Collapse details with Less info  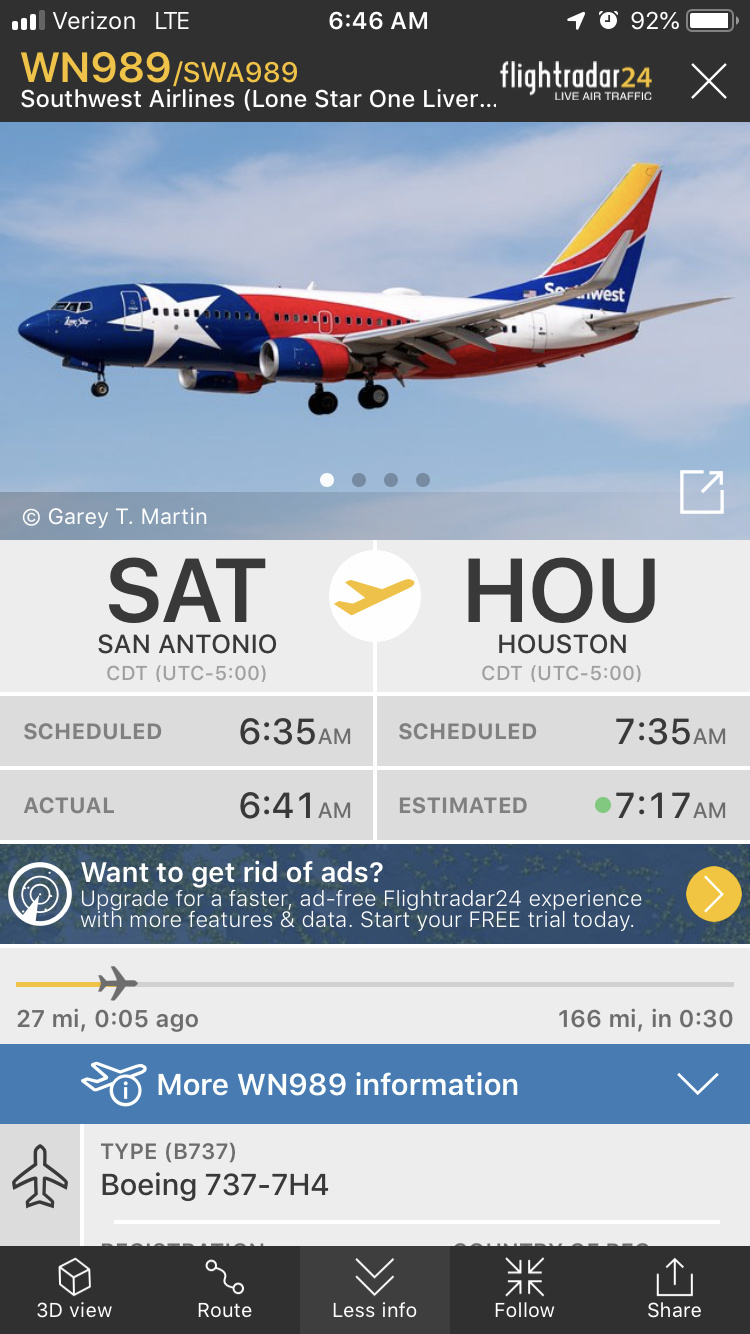click(374, 1289)
